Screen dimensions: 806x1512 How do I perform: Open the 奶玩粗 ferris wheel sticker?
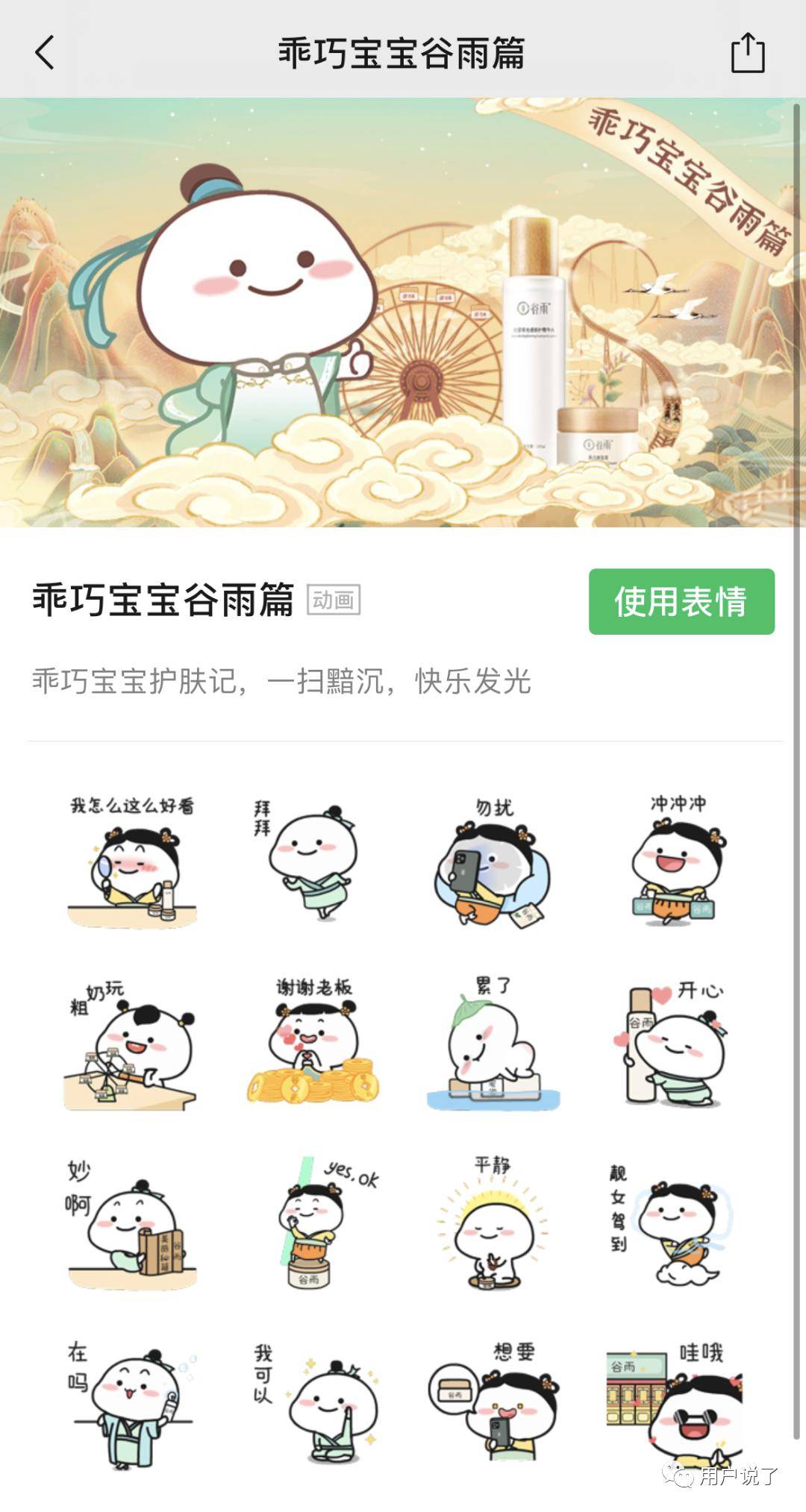coord(132,1044)
